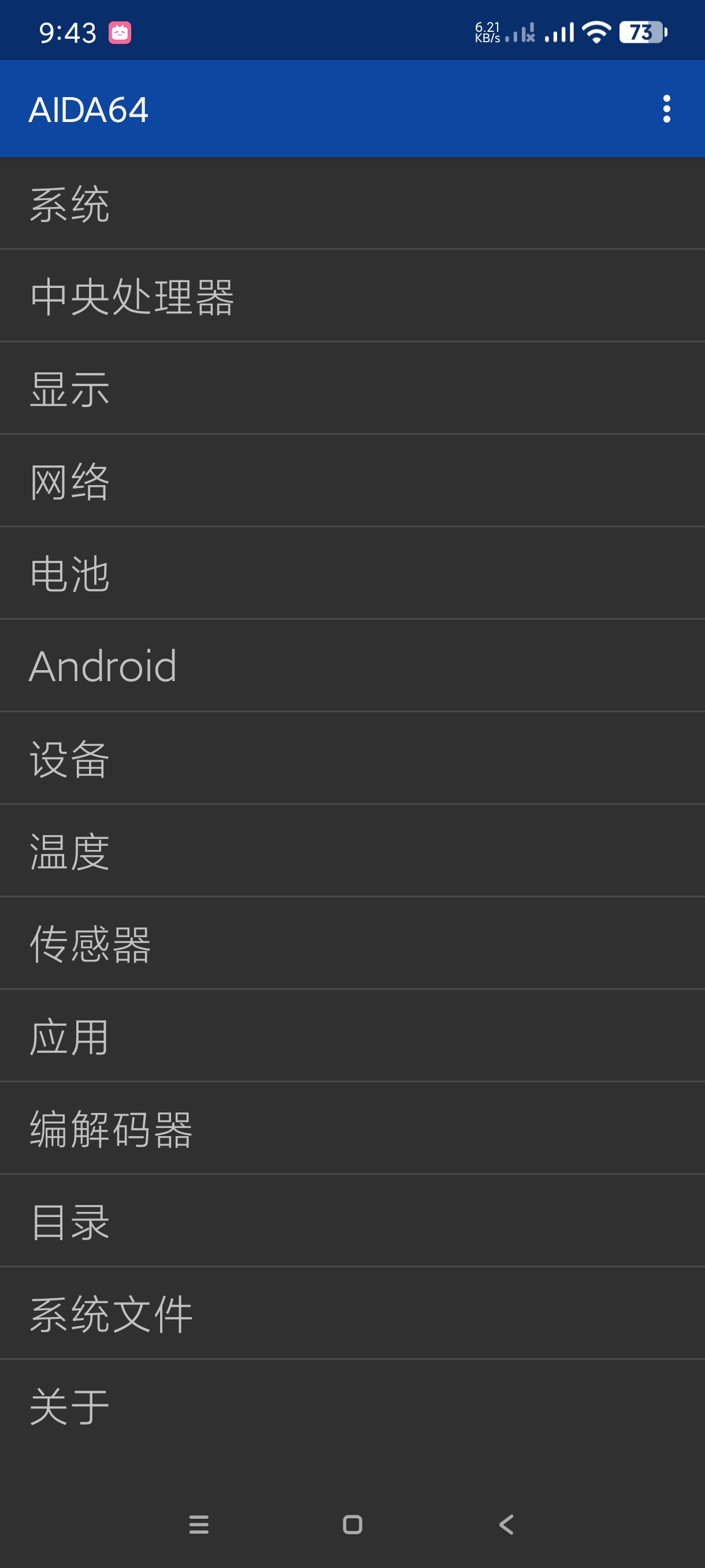
Task: Show installed 应用
Action: tap(352, 1037)
